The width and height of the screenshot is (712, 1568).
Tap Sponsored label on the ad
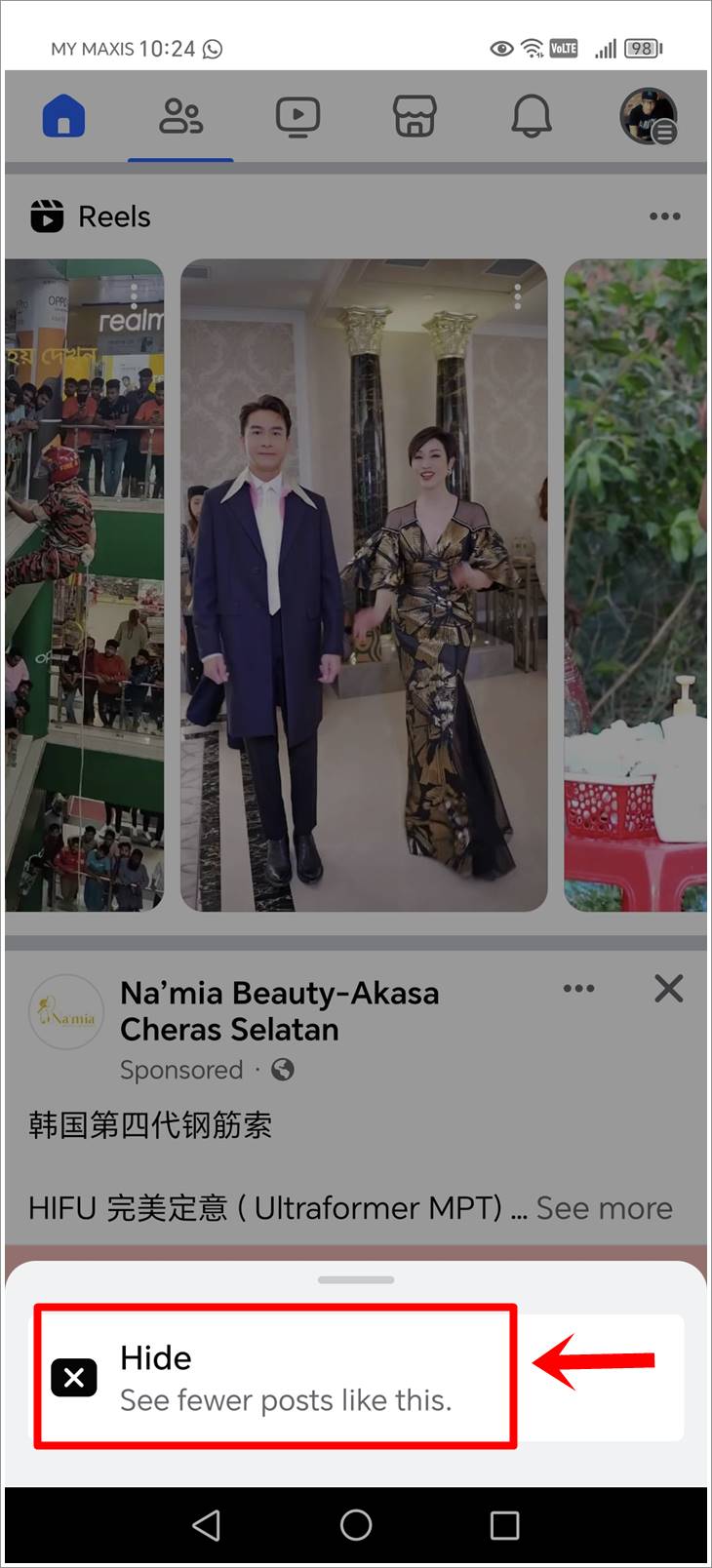[x=181, y=1070]
